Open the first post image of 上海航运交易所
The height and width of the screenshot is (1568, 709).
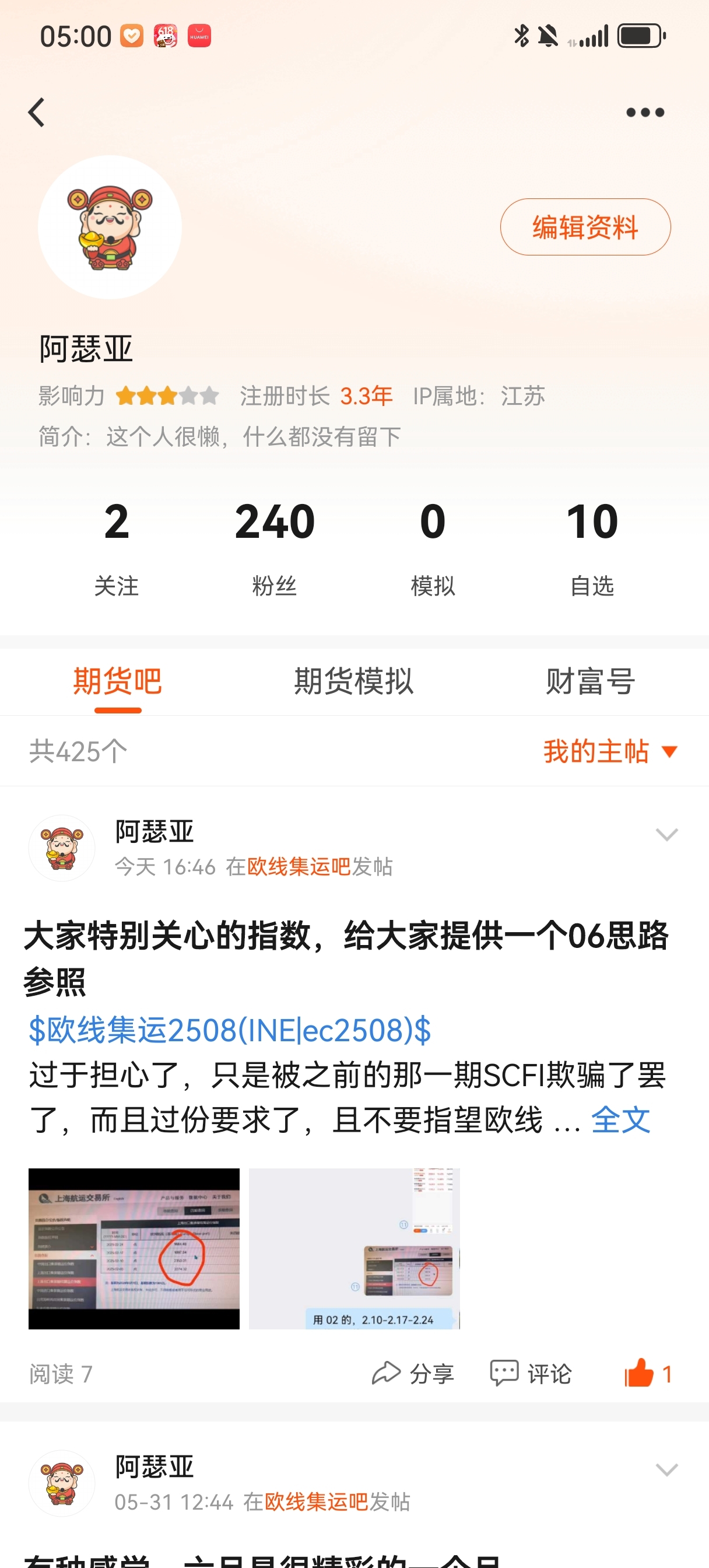[134, 1248]
